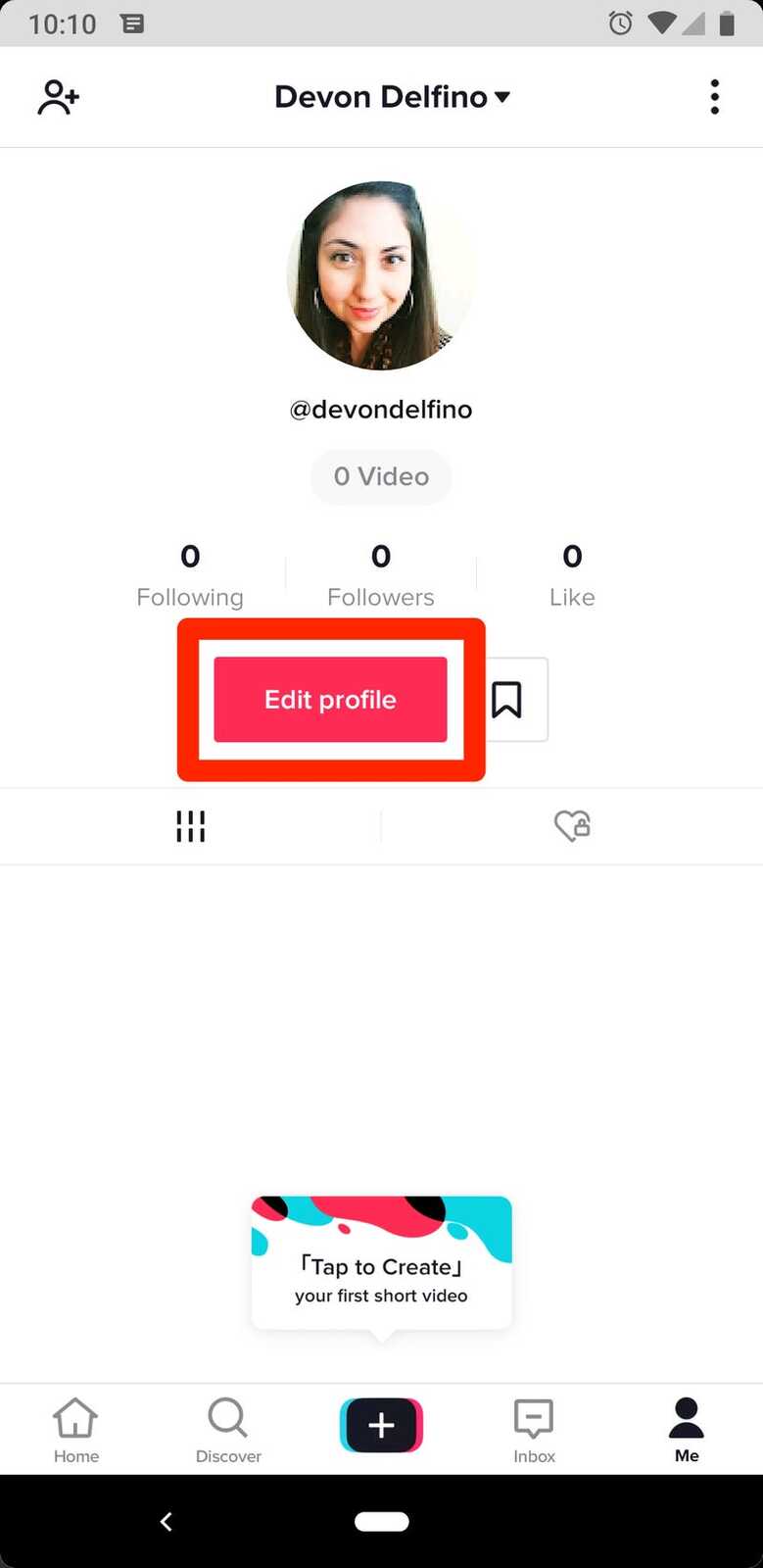Expand the Devon Delfino account switcher
Screen dimensions: 763x1568
[392, 97]
